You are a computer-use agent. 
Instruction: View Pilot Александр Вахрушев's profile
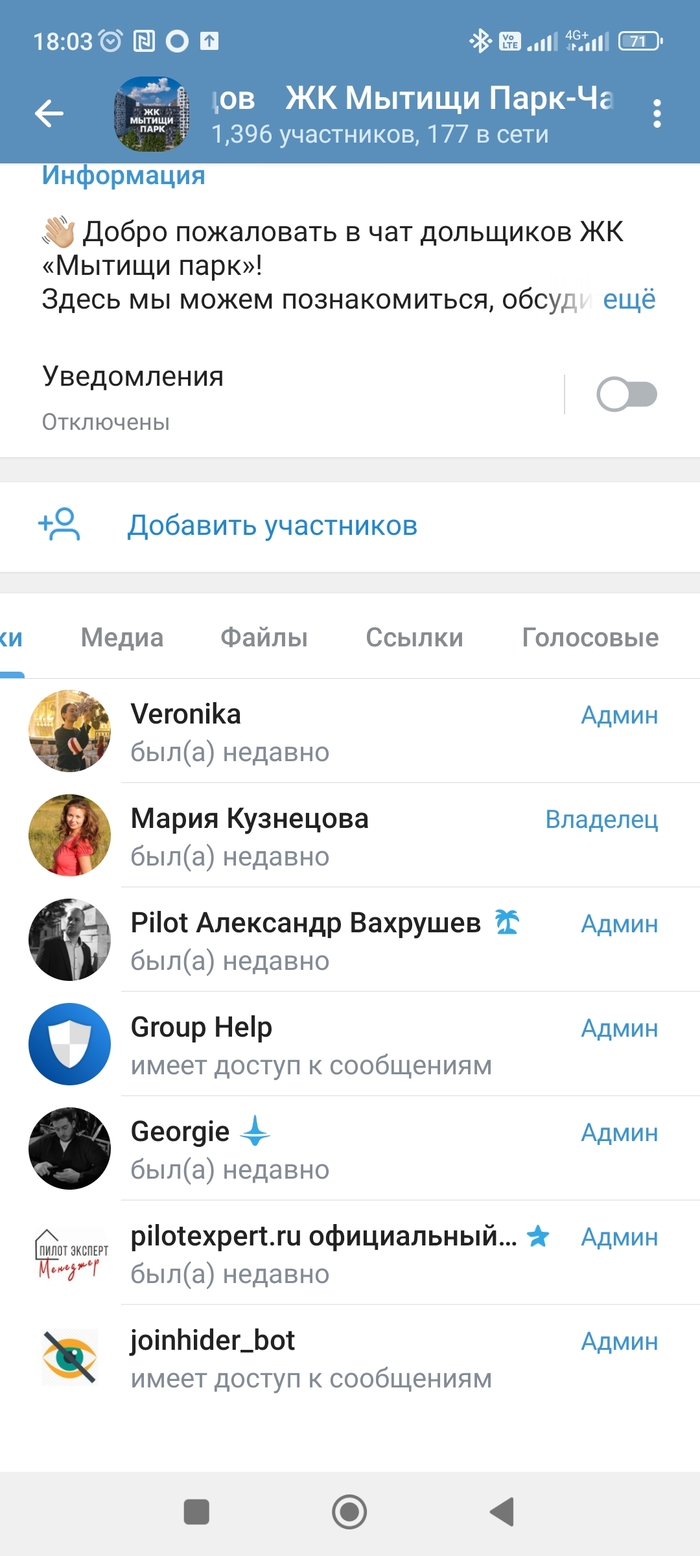click(300, 940)
